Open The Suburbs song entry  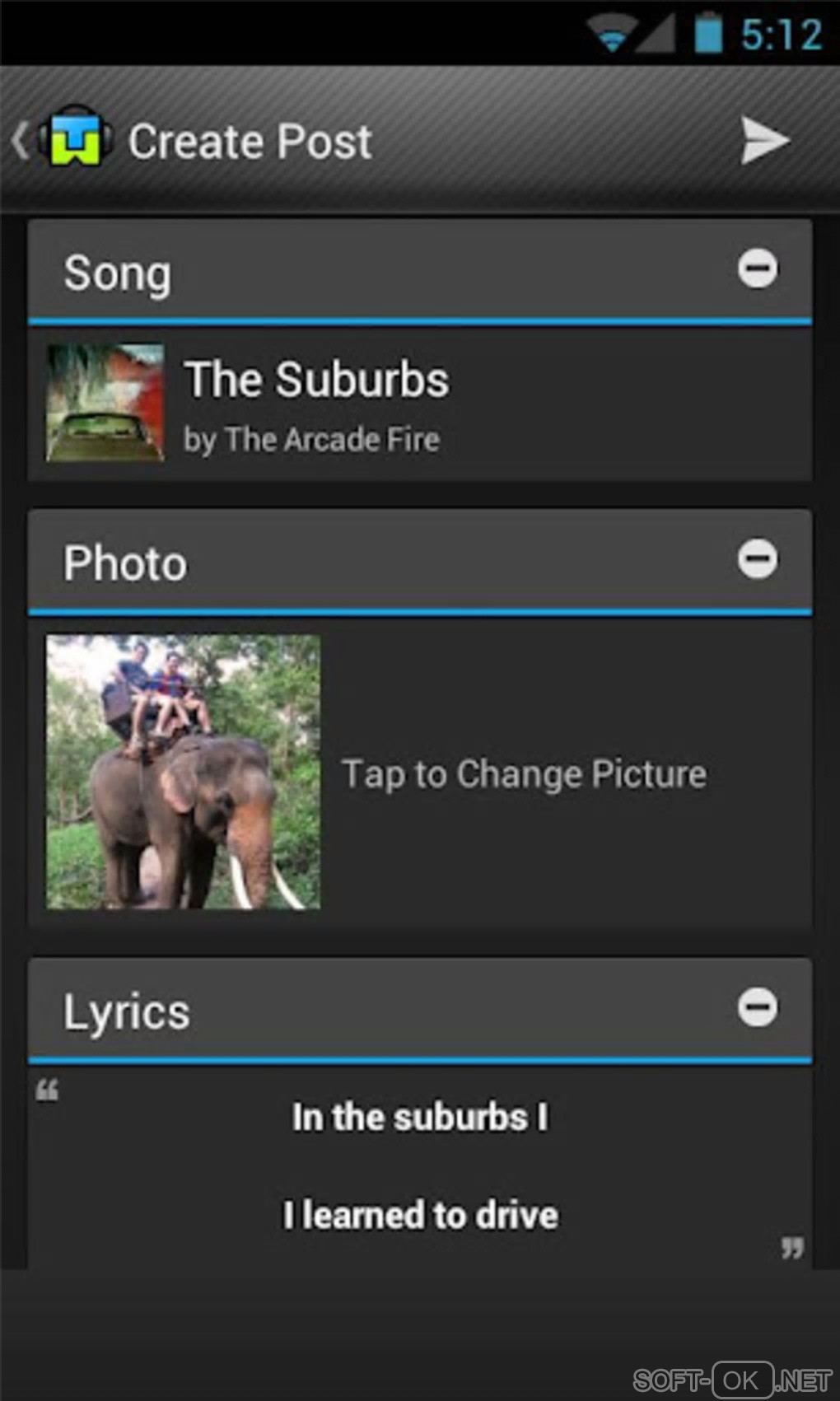[x=317, y=404]
